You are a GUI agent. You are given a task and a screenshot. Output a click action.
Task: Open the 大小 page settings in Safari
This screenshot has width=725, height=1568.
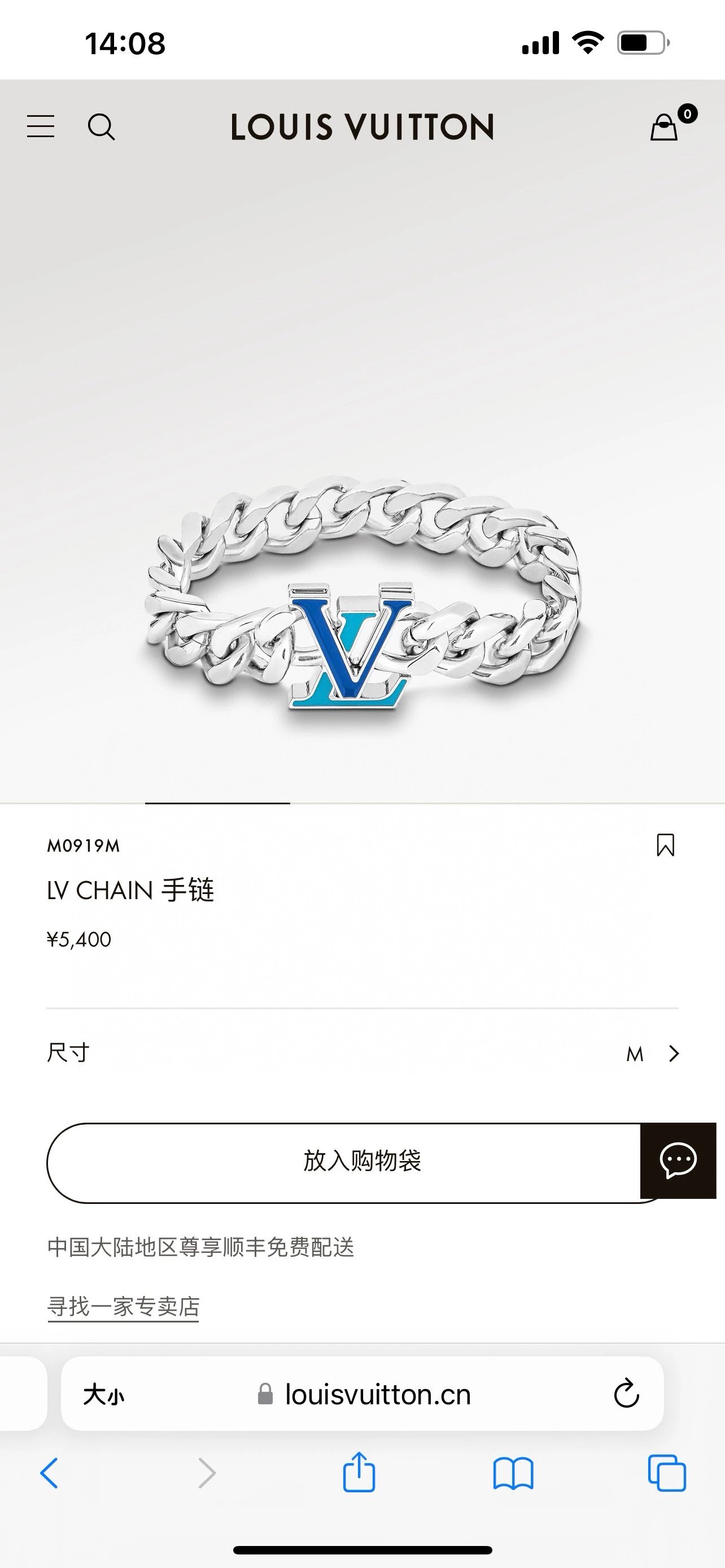point(103,1395)
